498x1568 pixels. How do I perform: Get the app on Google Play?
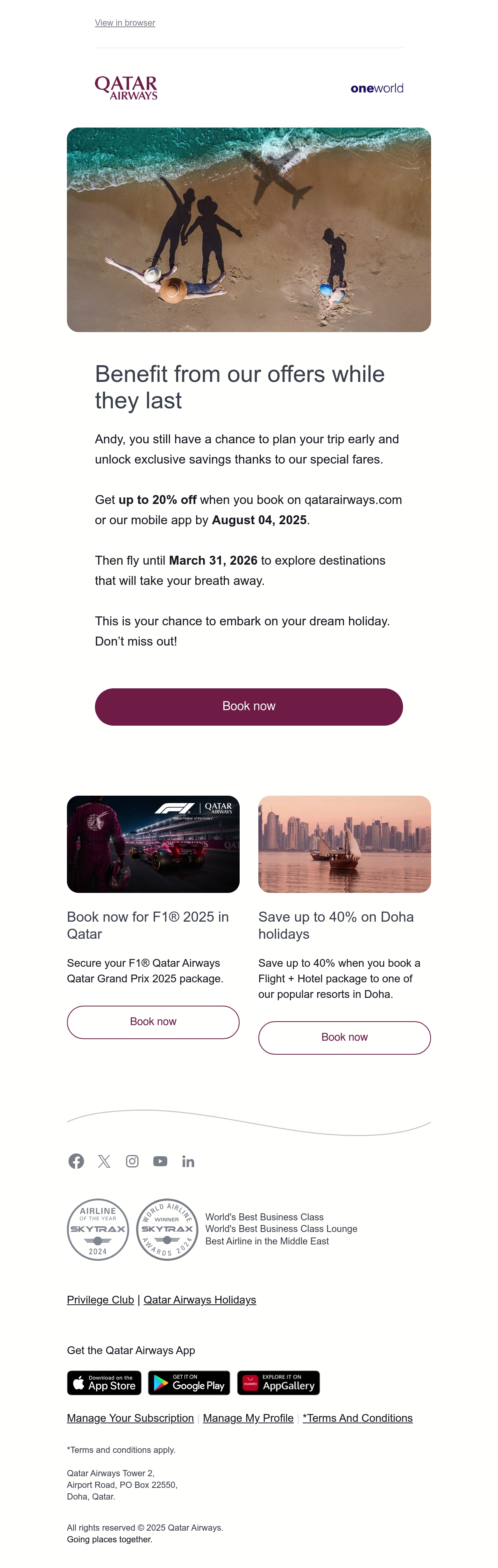tap(189, 1383)
